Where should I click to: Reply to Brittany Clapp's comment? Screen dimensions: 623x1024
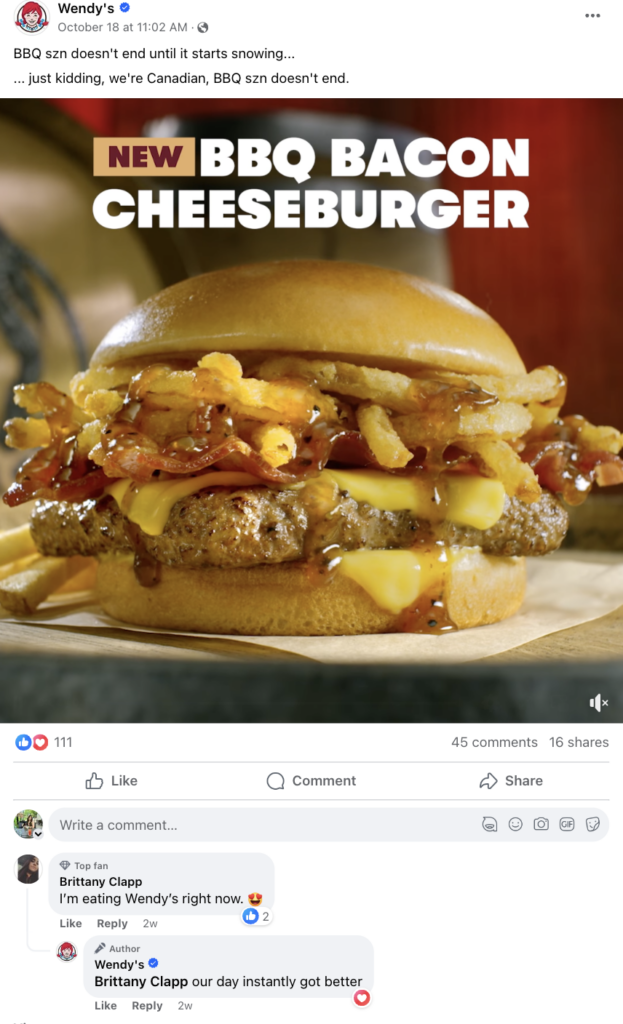coord(112,923)
